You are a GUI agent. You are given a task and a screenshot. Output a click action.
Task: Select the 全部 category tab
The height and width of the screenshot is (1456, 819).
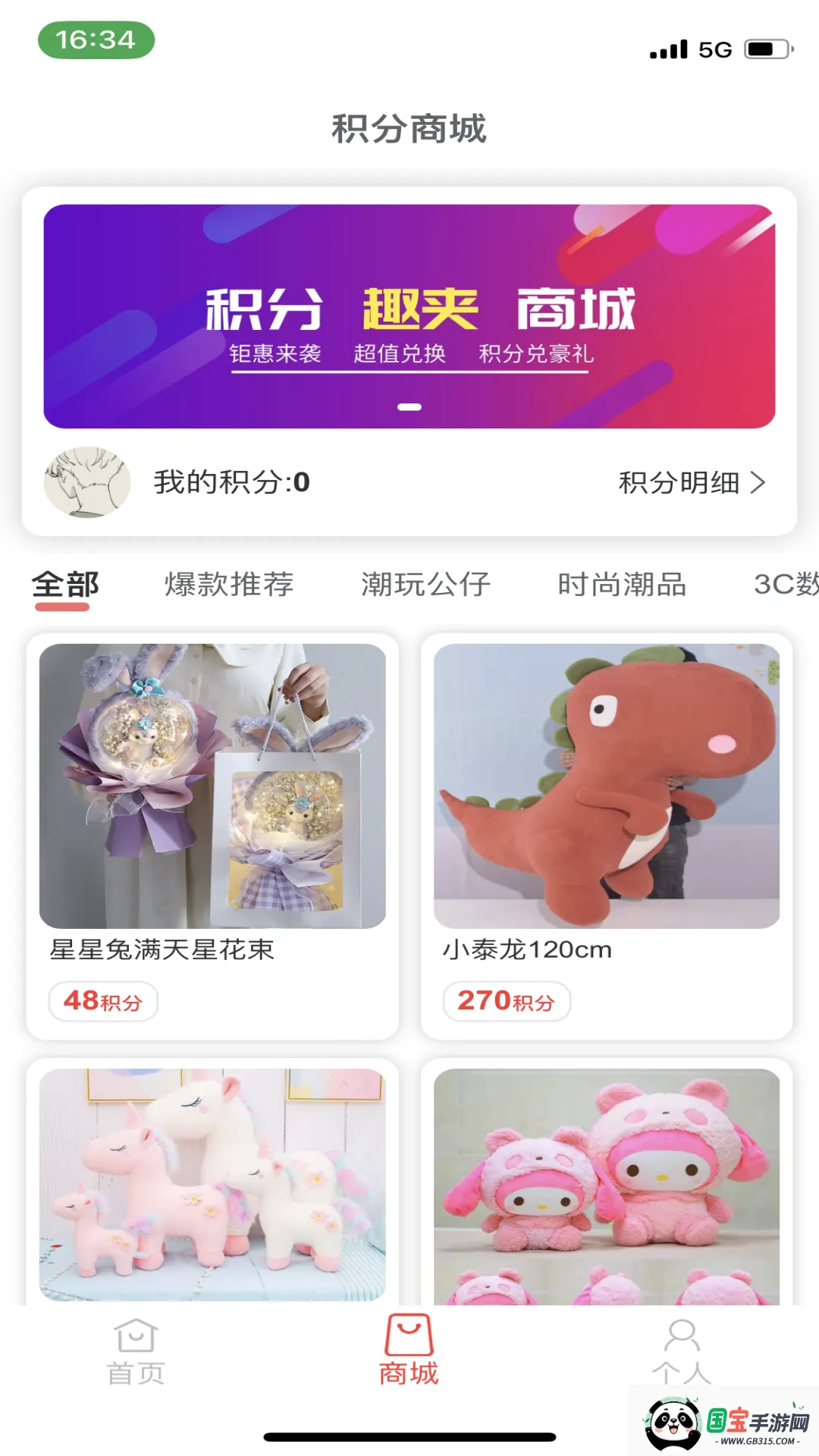67,584
